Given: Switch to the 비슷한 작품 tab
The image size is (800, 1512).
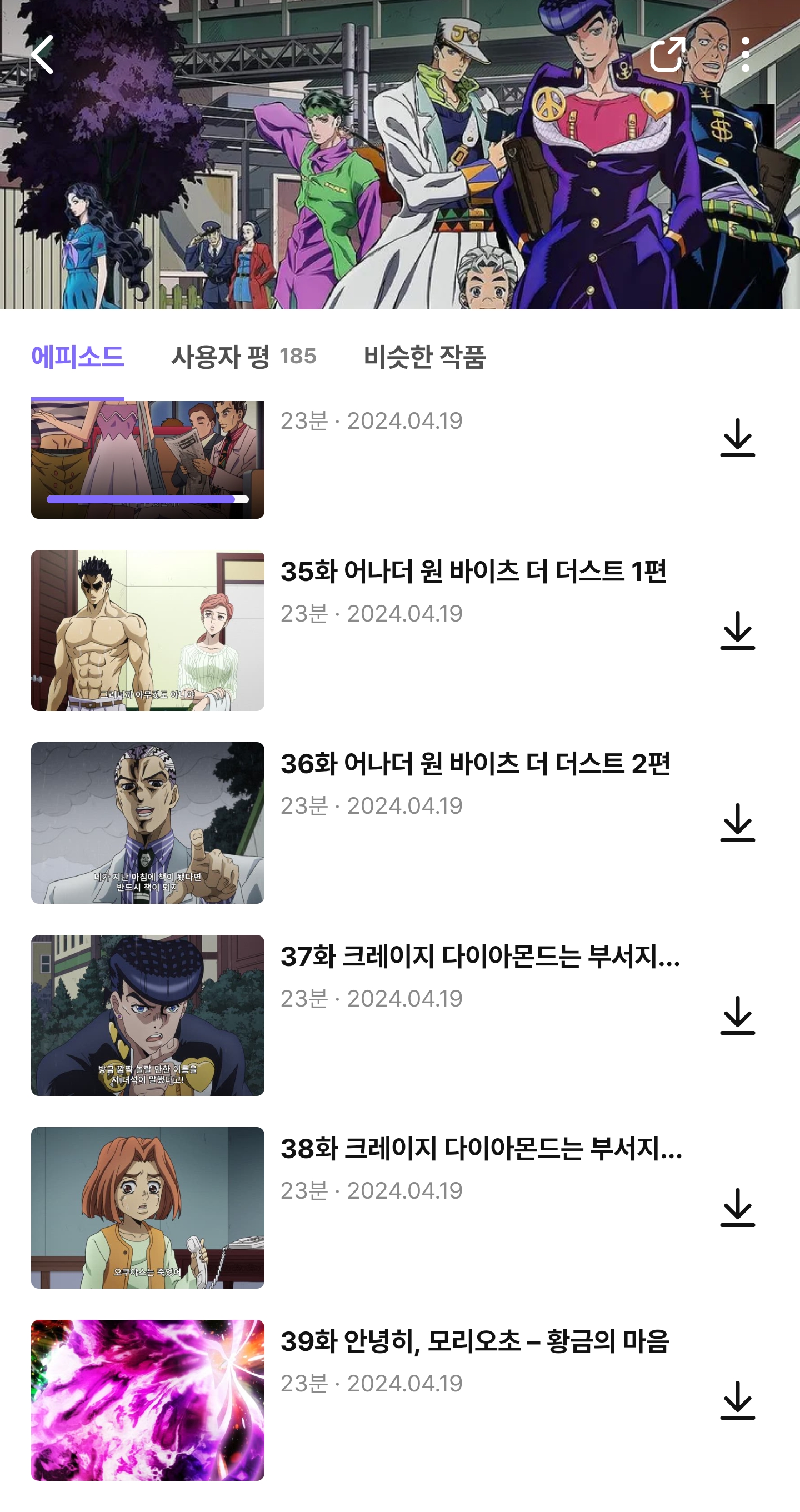Looking at the screenshot, I should pos(424,357).
